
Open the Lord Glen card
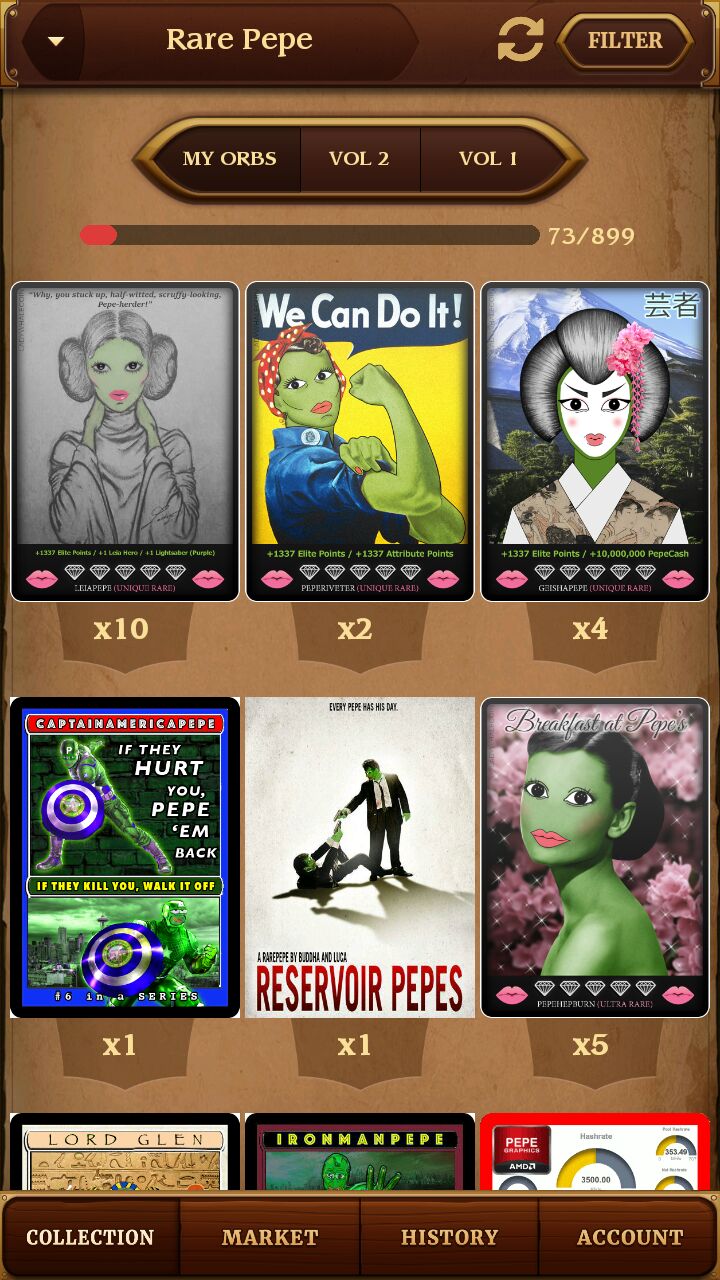coord(125,1151)
